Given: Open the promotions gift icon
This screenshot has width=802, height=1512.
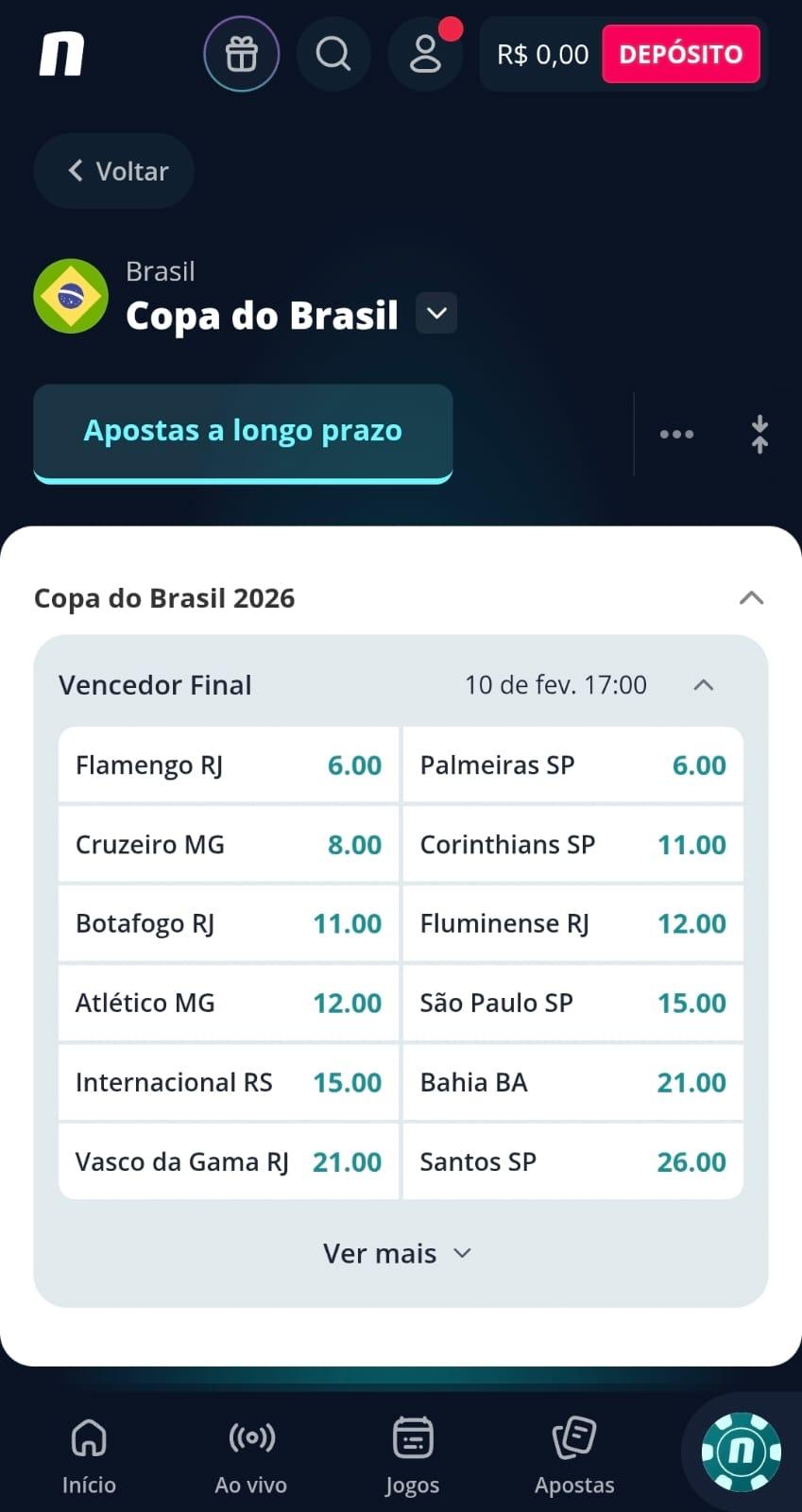Looking at the screenshot, I should pos(241,54).
